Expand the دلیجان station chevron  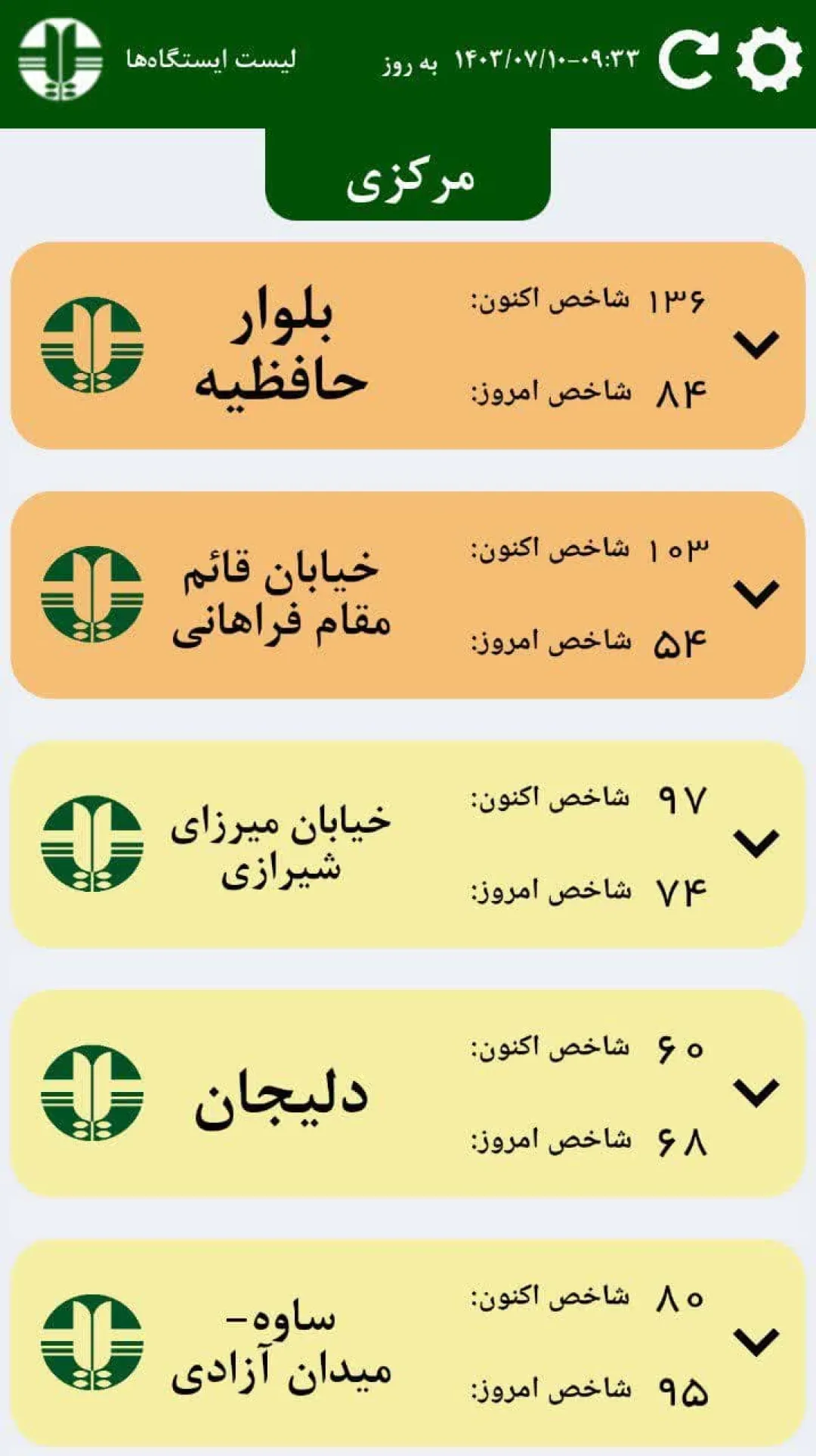(x=756, y=1093)
